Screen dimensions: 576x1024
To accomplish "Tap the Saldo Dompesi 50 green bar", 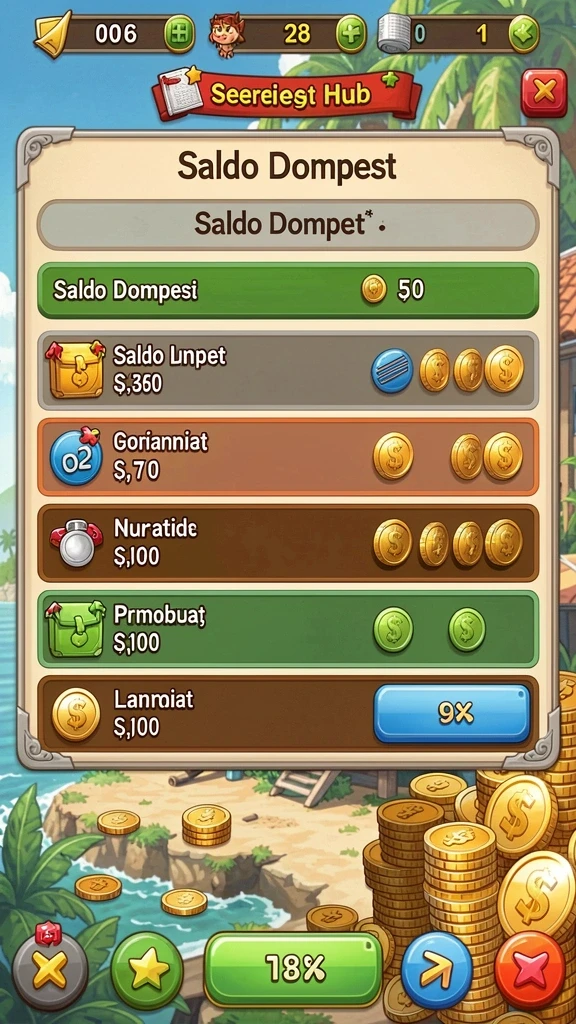I will point(288,291).
